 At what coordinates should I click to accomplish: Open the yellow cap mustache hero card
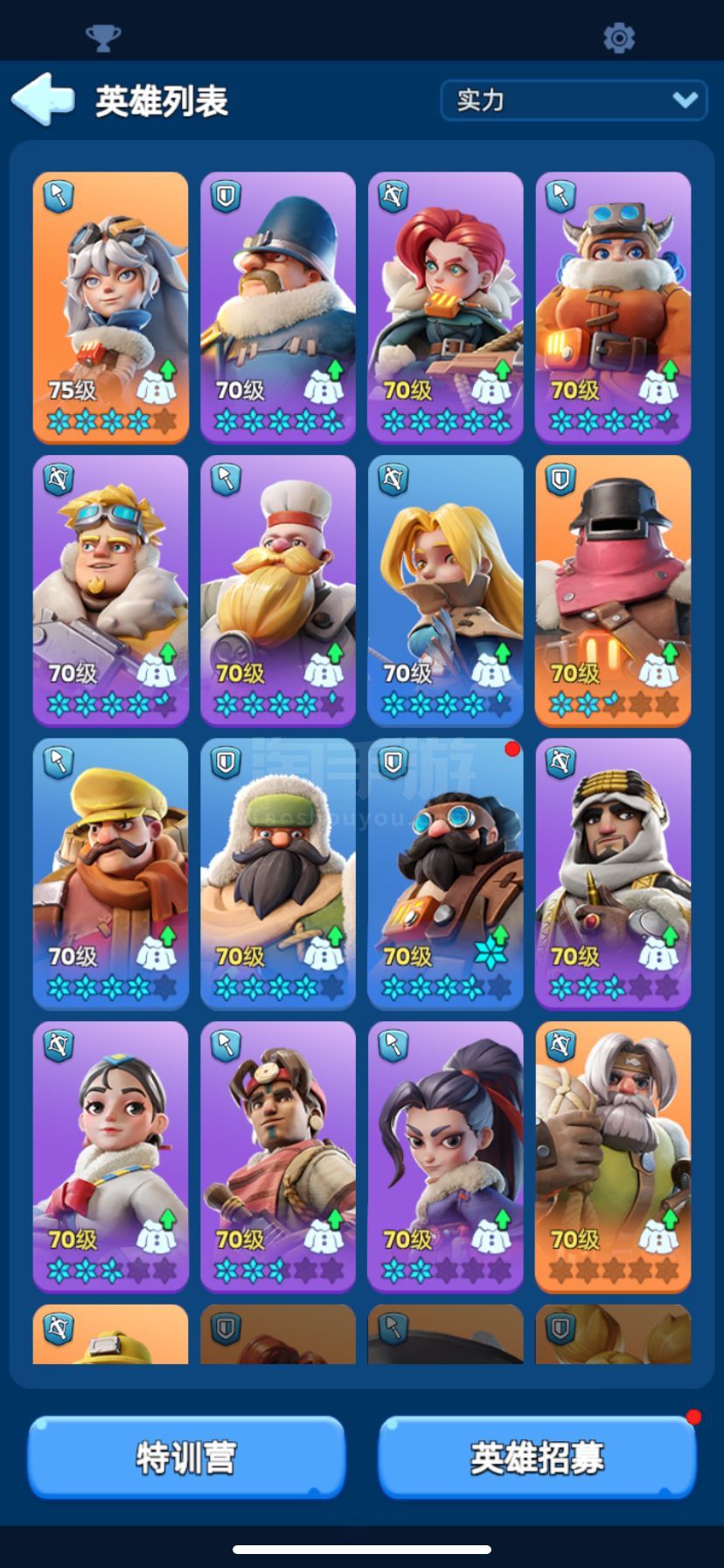tap(110, 872)
